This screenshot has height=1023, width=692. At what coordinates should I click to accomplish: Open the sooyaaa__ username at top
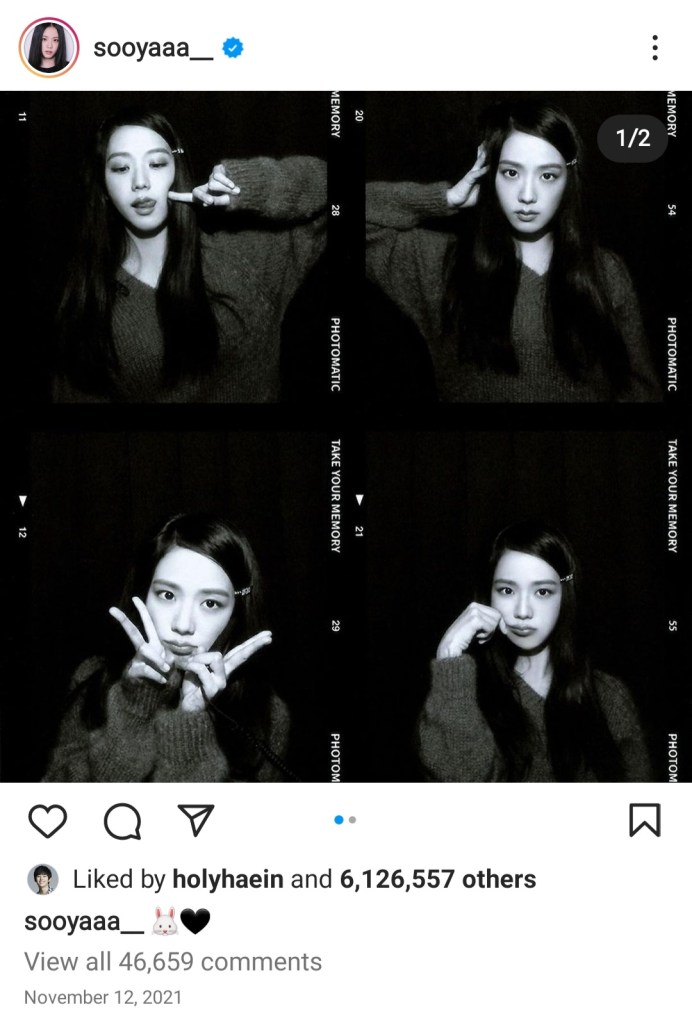pos(153,47)
